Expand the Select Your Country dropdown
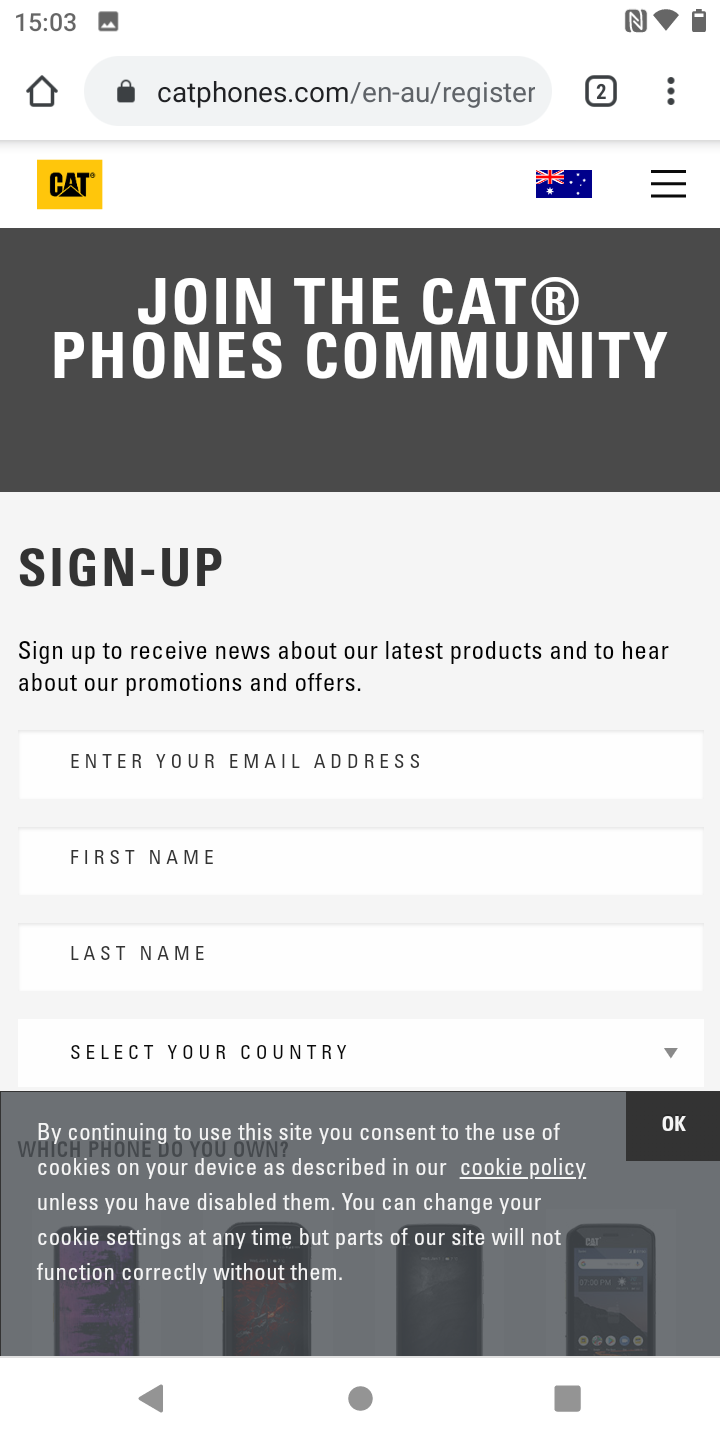The width and height of the screenshot is (720, 1440). [x=360, y=1053]
